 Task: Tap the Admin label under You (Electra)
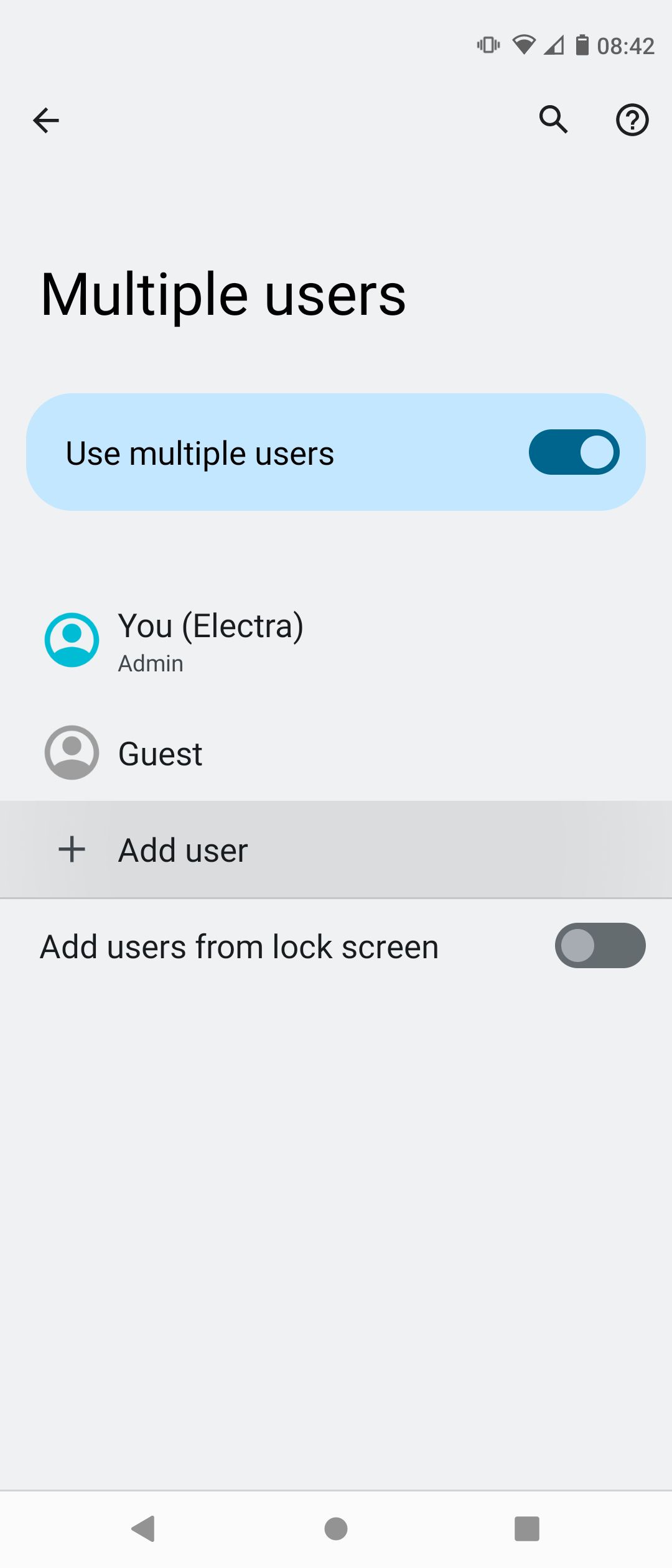click(x=151, y=663)
